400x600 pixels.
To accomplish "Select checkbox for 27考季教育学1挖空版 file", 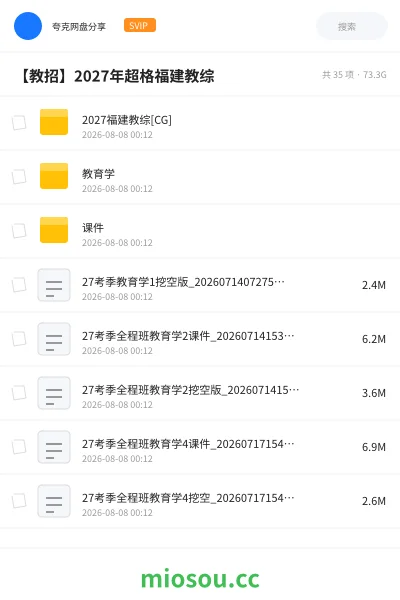I will point(19,285).
